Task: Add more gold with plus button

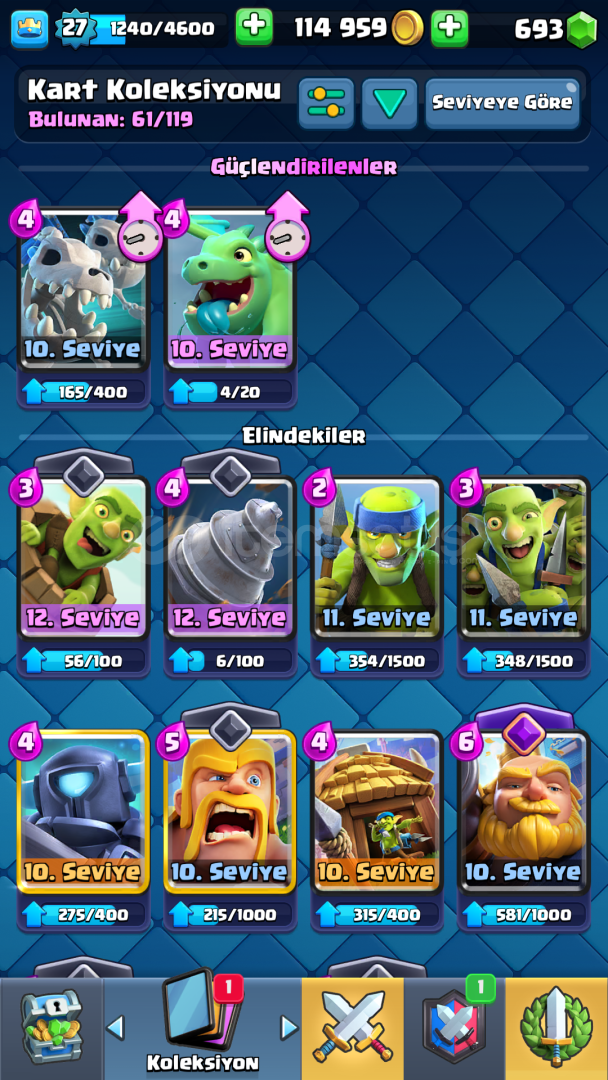Action: pos(254,28)
